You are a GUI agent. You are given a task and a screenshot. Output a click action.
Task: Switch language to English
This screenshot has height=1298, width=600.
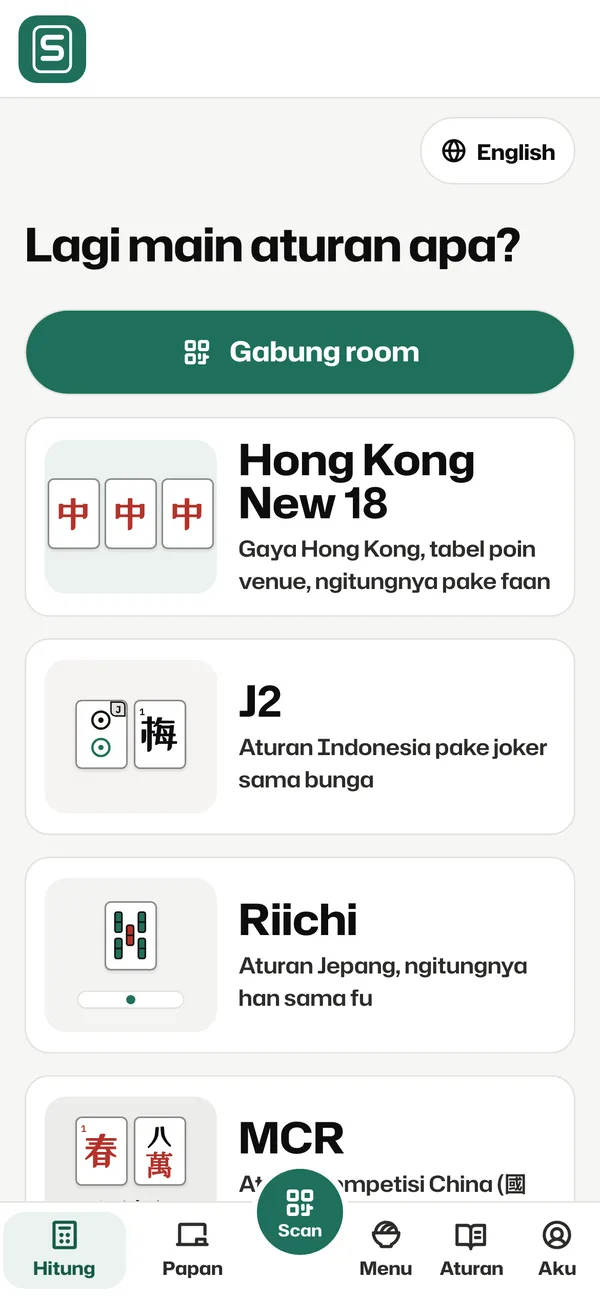498,152
